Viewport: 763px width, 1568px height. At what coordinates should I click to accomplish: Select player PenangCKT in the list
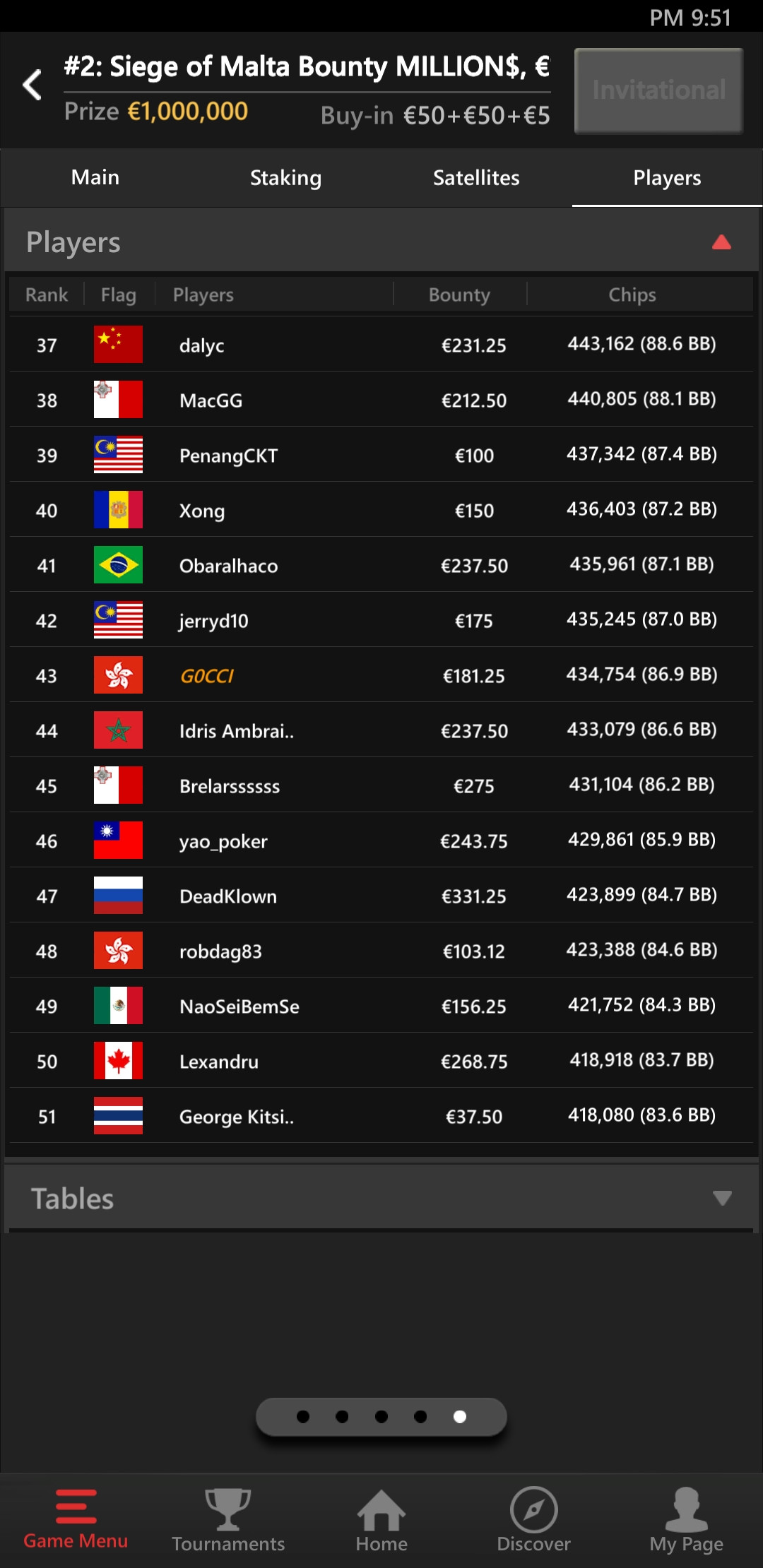point(381,455)
